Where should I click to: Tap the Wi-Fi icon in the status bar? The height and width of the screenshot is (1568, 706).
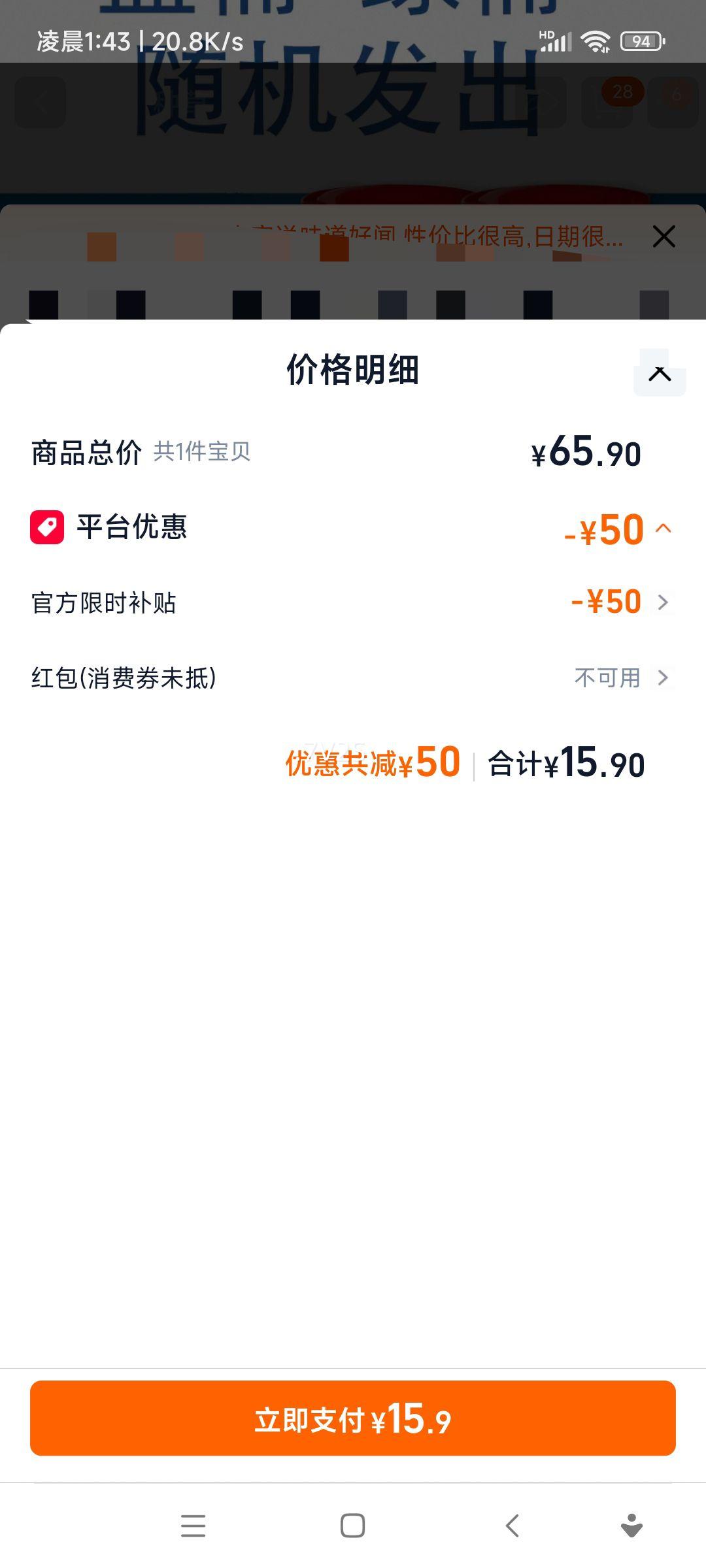[x=594, y=41]
